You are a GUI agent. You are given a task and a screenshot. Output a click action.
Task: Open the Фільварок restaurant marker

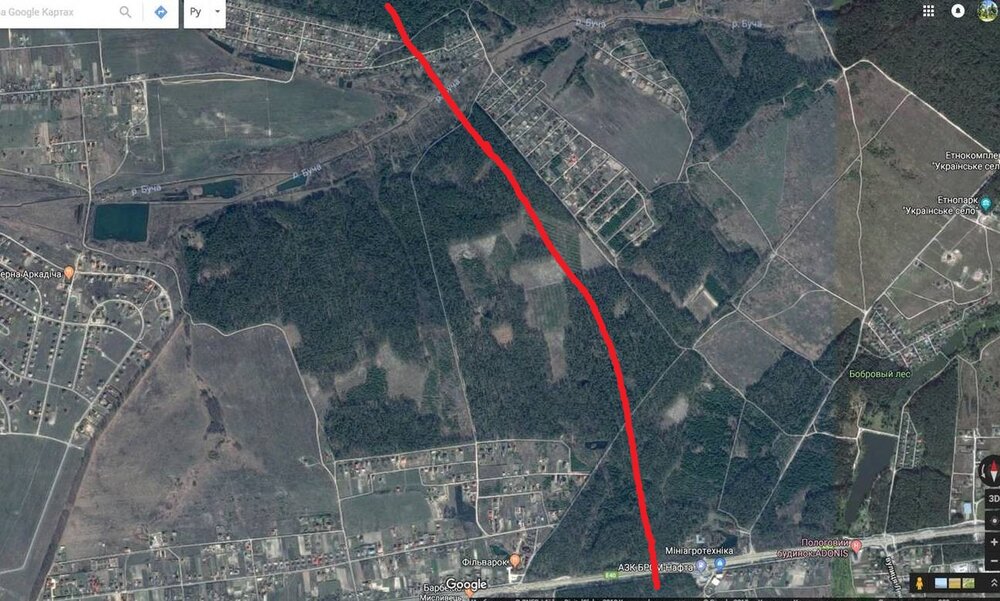coord(515,561)
